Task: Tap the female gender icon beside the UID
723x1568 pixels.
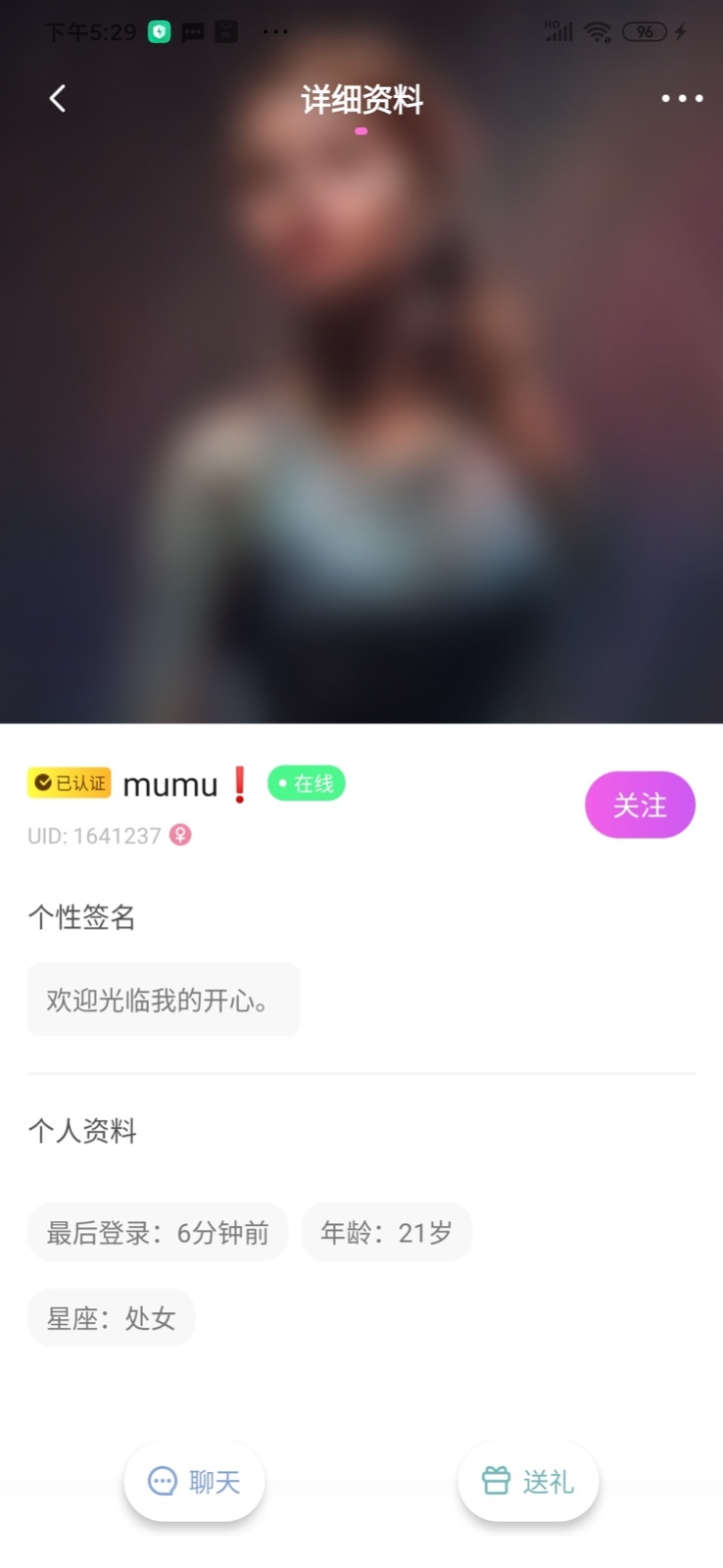Action: click(180, 835)
